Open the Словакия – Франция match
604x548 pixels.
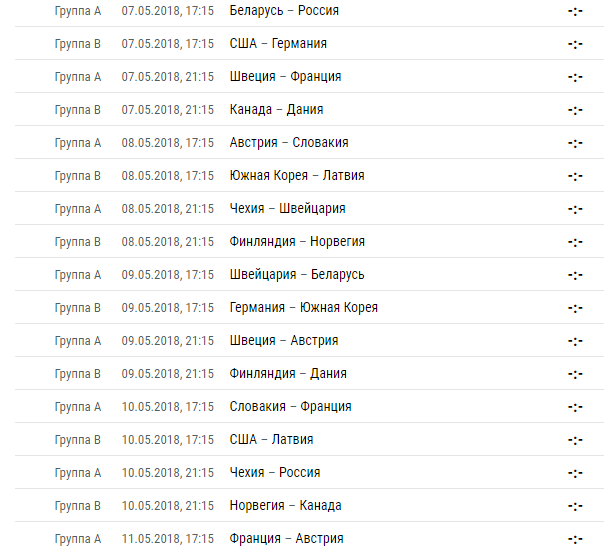(290, 407)
